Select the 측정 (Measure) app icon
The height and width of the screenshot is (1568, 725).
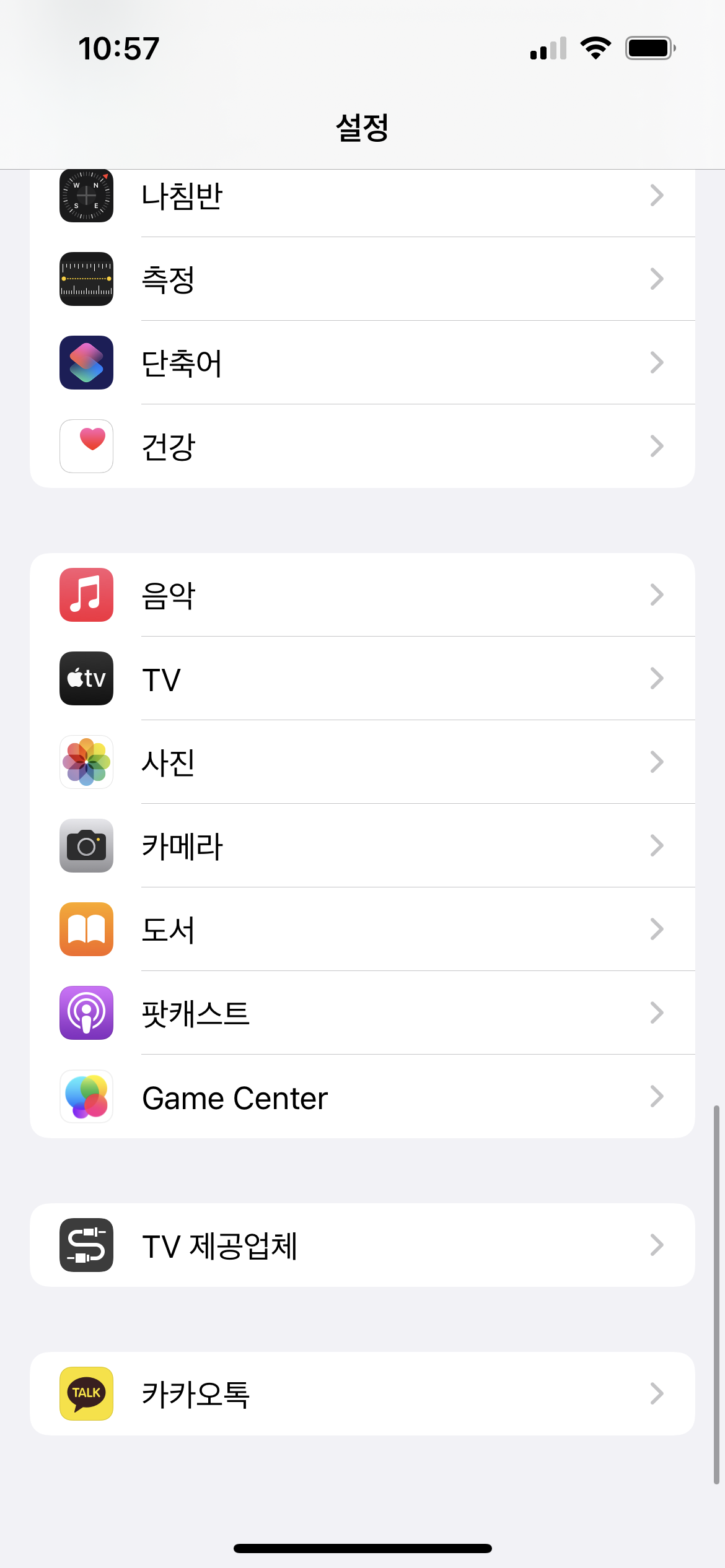tap(86, 279)
